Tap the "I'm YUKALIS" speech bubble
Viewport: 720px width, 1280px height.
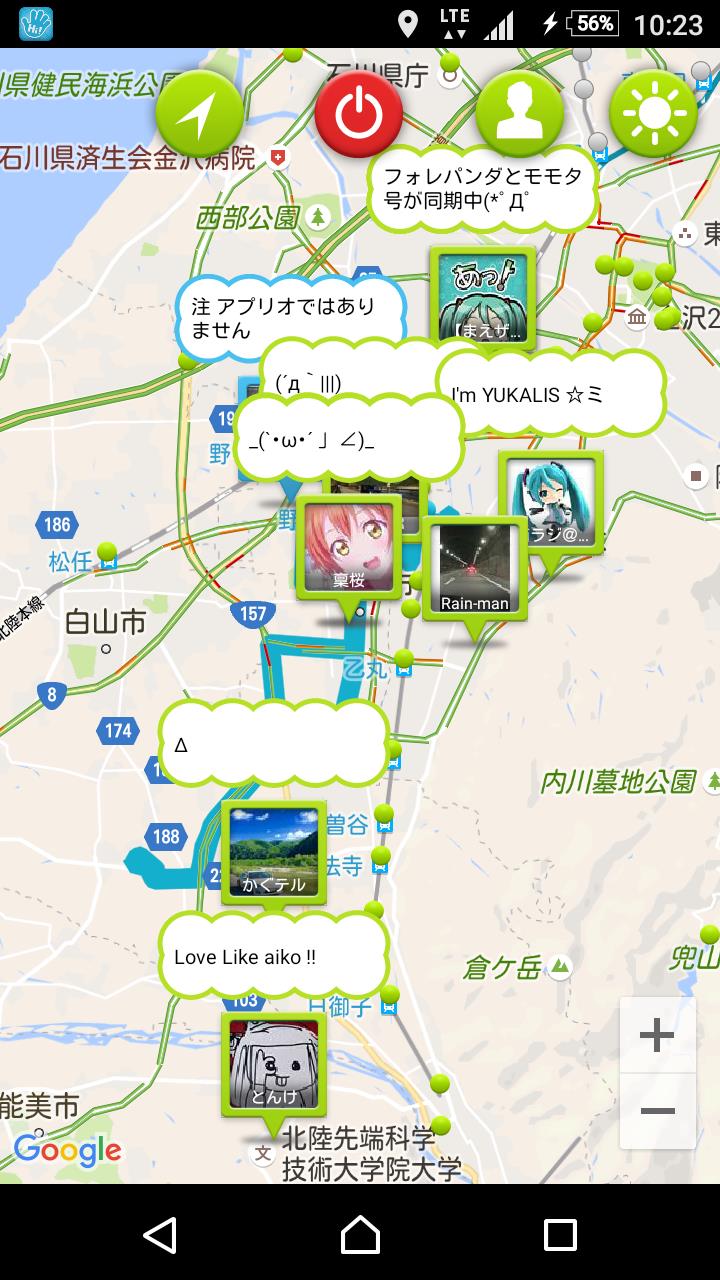pyautogui.click(x=551, y=394)
